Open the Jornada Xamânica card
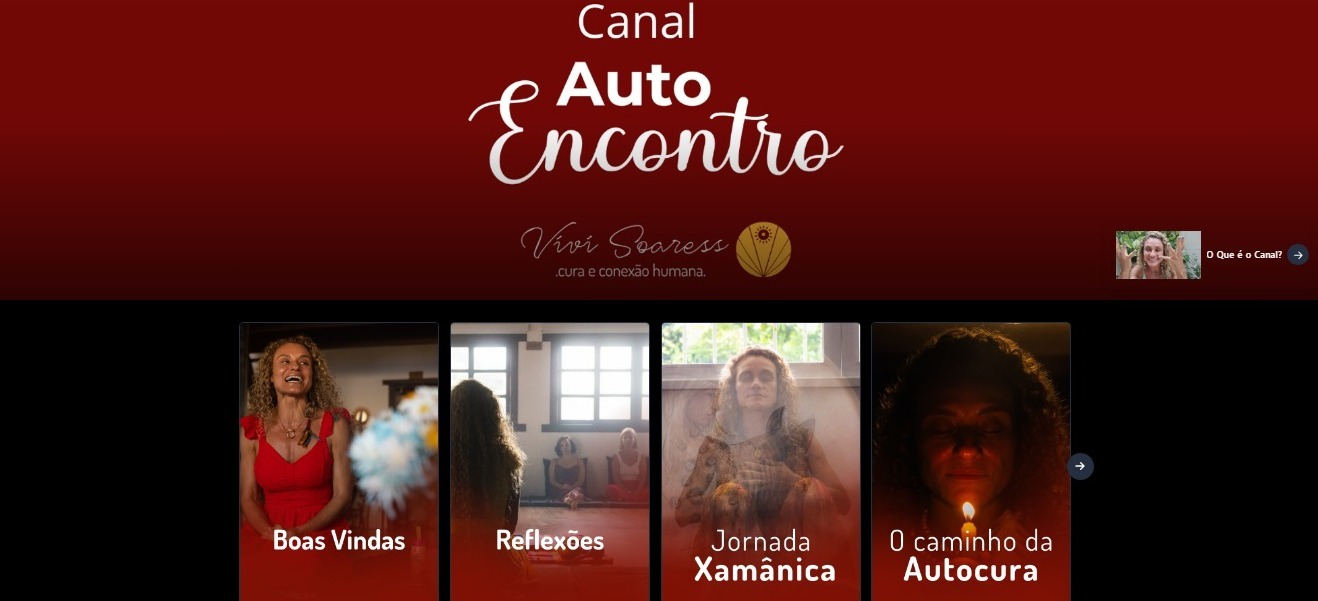Screen dimensions: 1318x601 point(761,460)
